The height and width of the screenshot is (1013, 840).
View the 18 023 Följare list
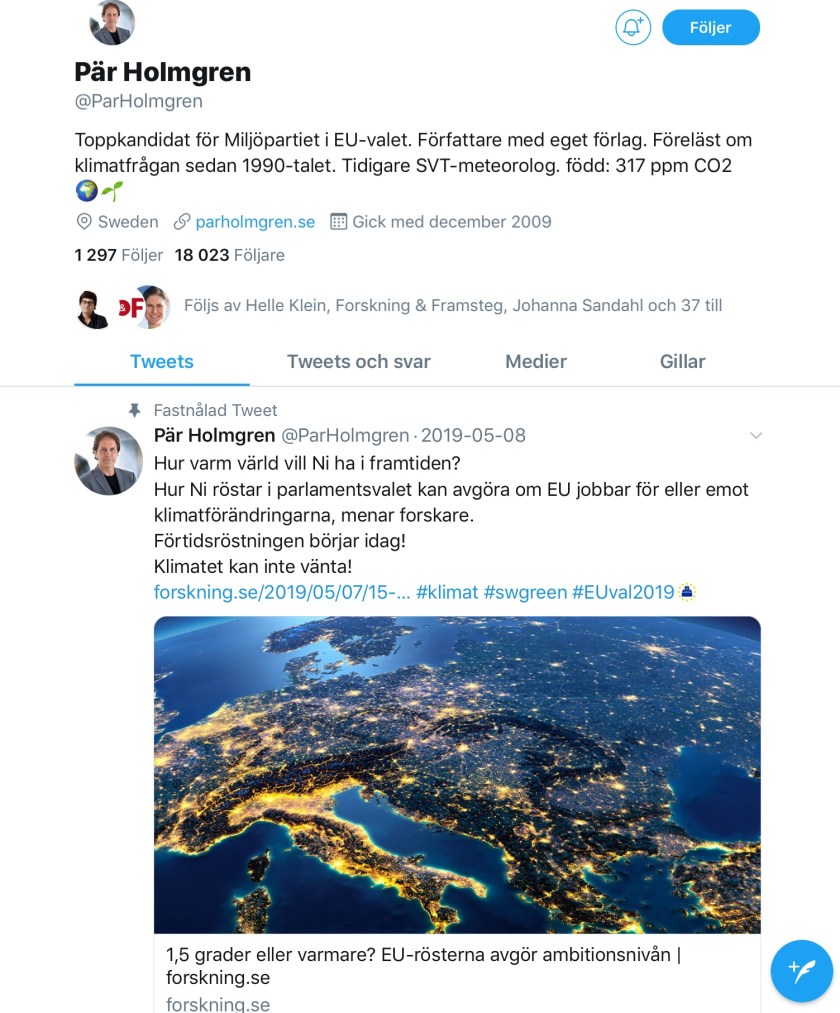[229, 255]
